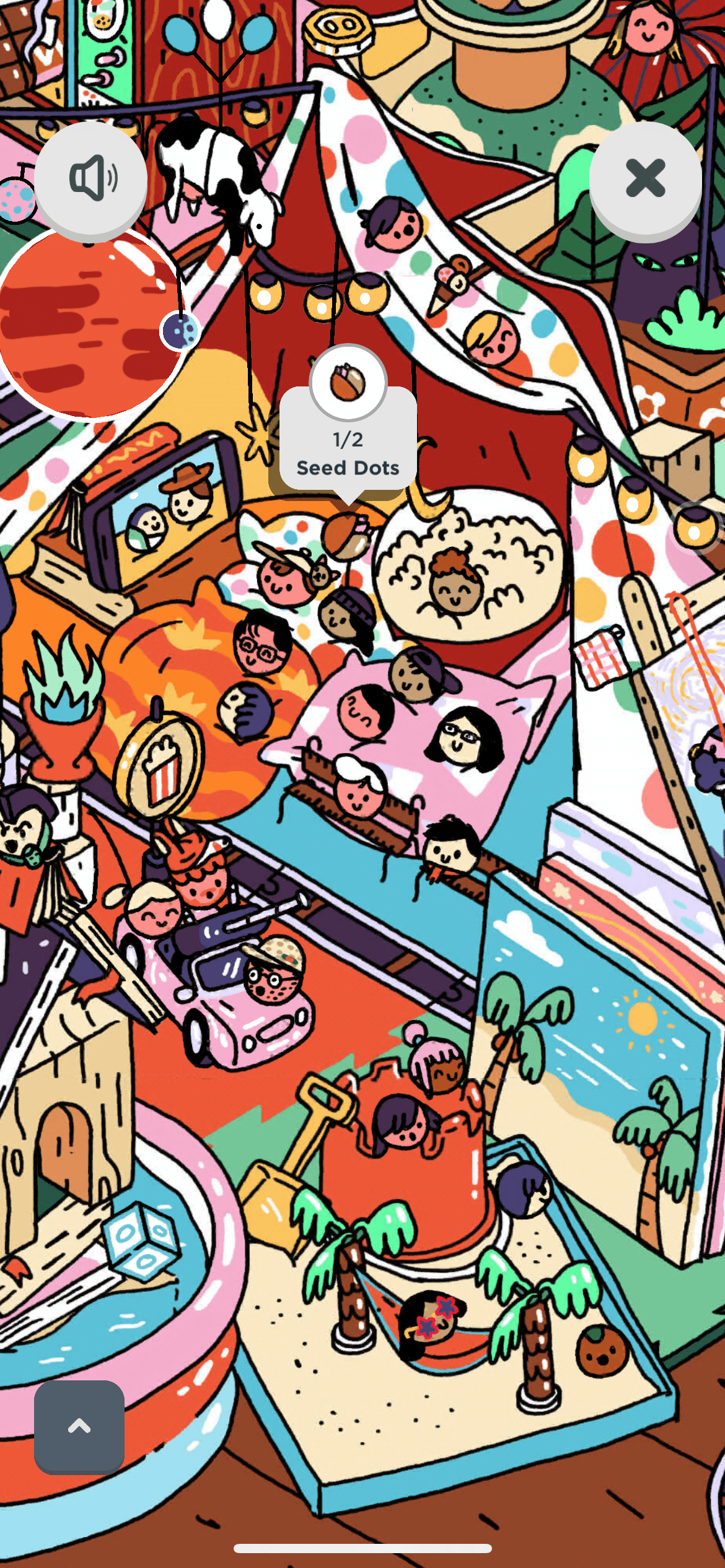Viewport: 725px width, 1568px height.
Task: Mute the game sound
Action: click(x=90, y=178)
